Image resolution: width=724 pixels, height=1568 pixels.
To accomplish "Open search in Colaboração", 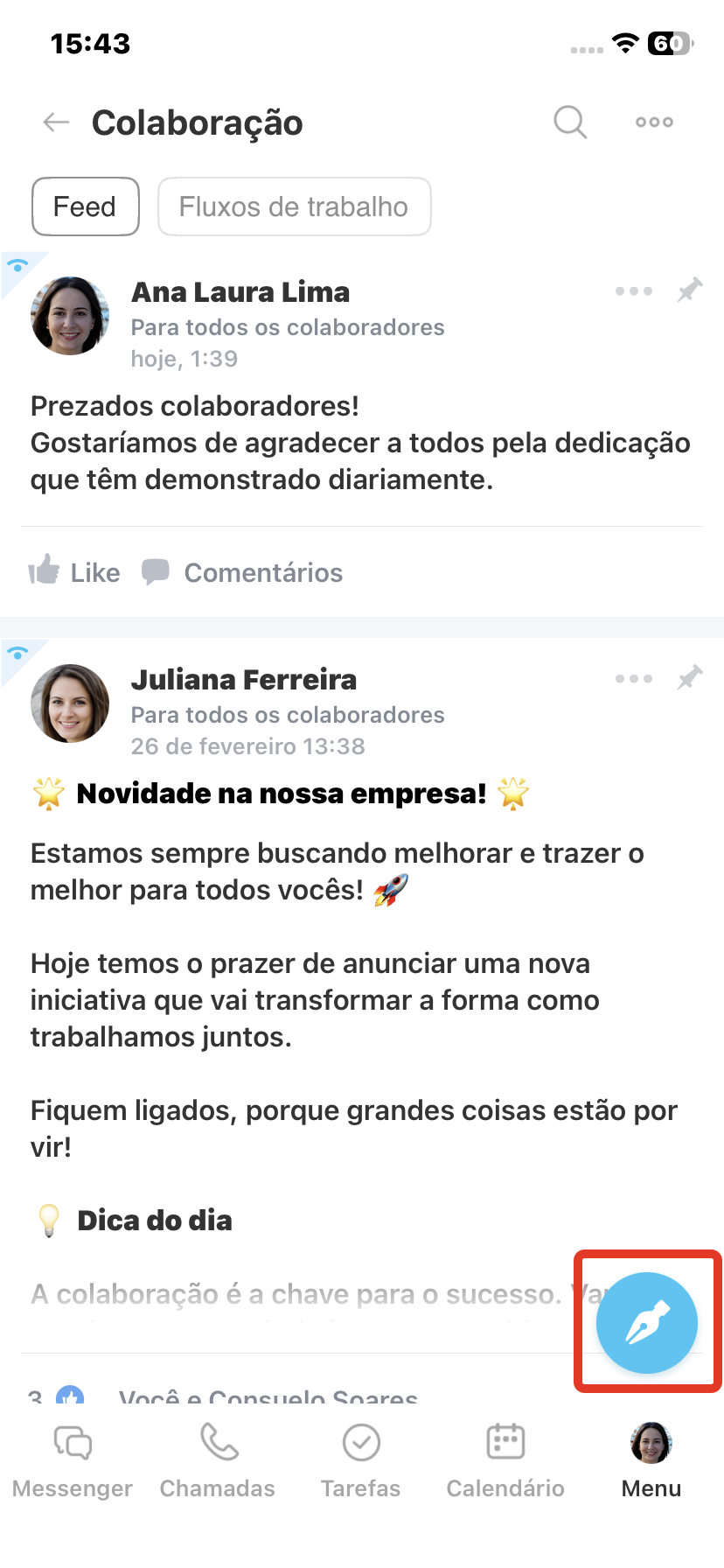I will [x=570, y=122].
